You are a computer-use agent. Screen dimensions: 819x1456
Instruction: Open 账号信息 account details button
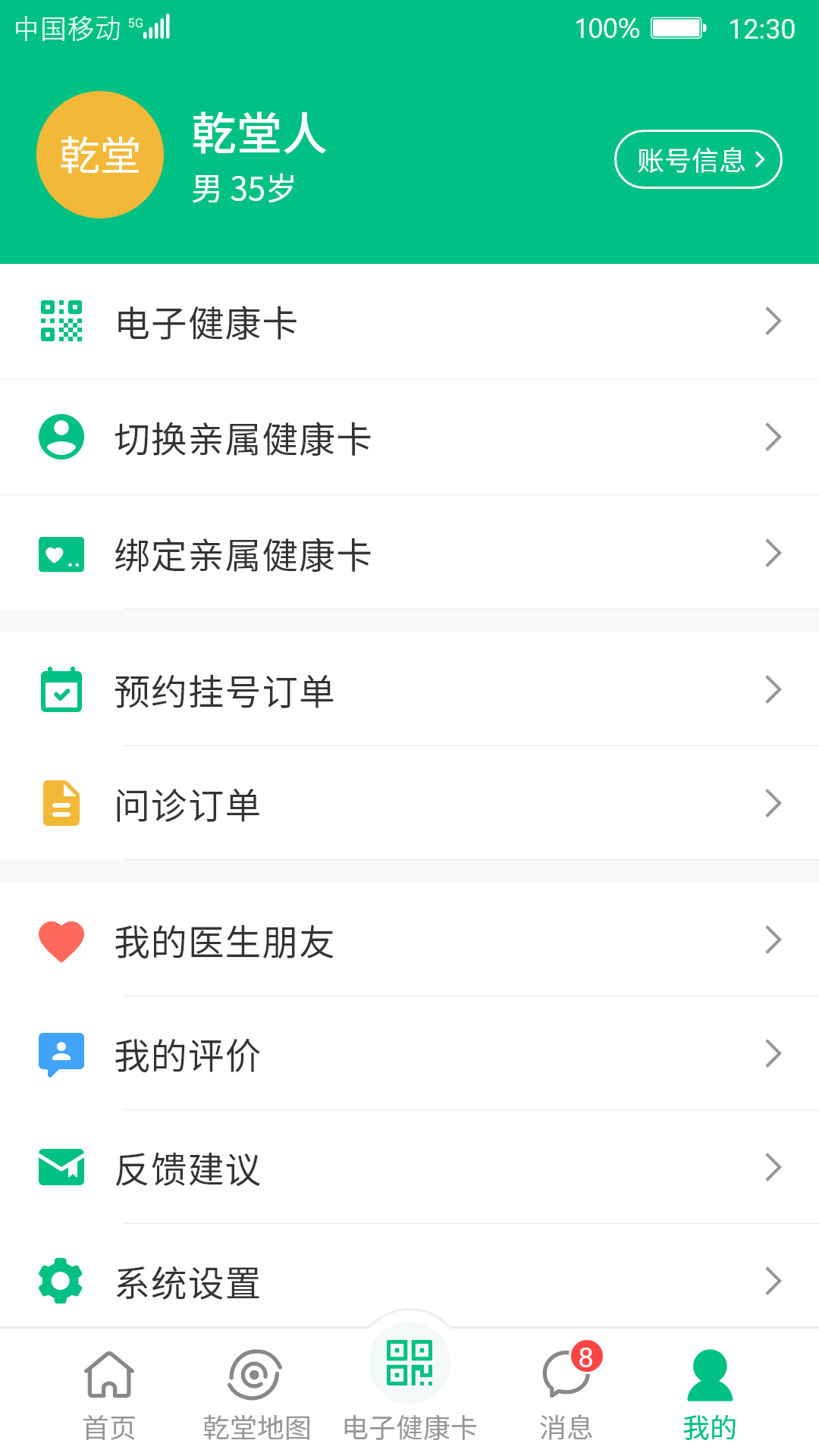(698, 158)
